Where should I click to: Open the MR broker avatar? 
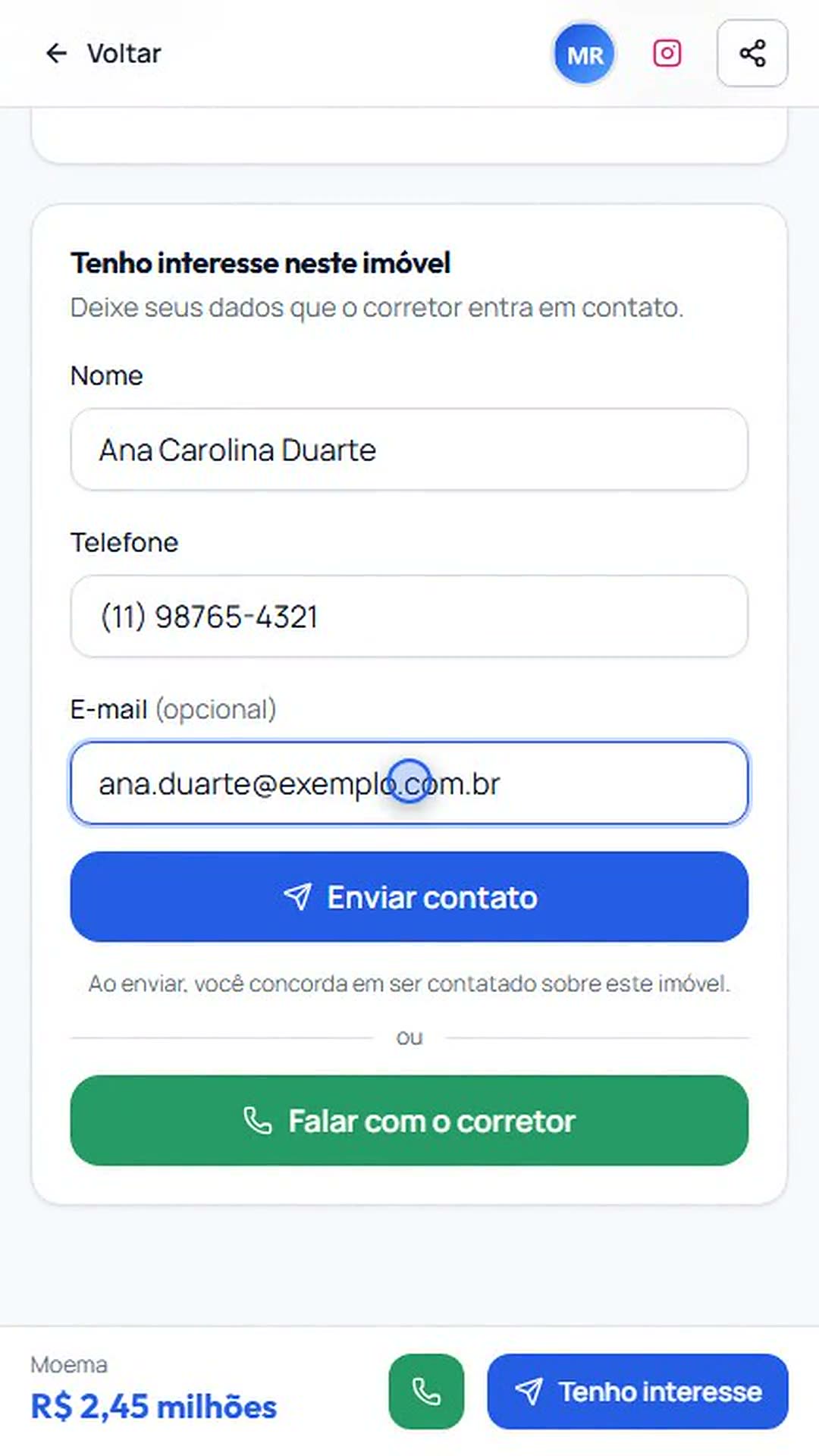click(x=584, y=54)
